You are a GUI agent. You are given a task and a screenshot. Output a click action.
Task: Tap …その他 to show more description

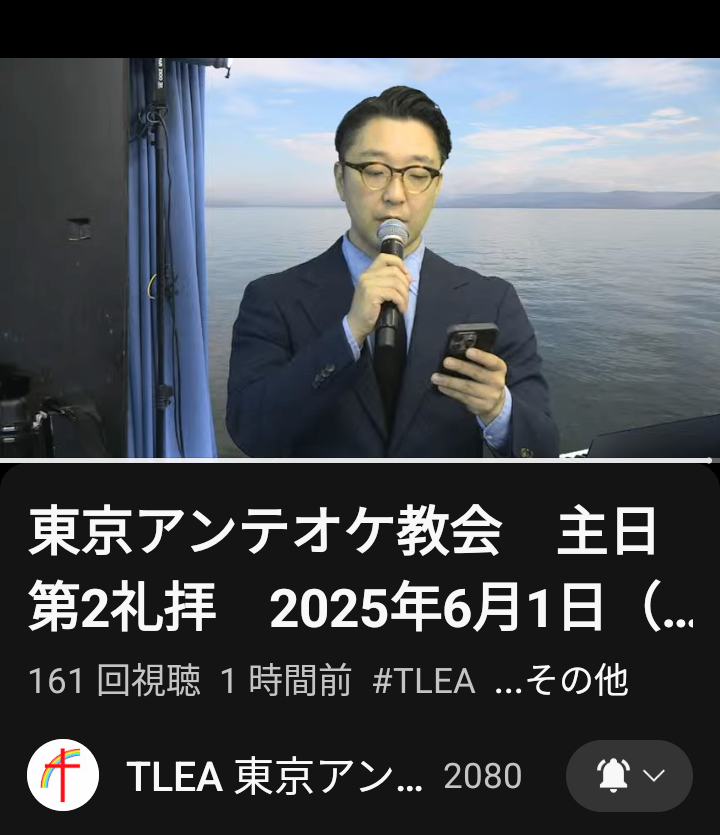pyautogui.click(x=562, y=681)
